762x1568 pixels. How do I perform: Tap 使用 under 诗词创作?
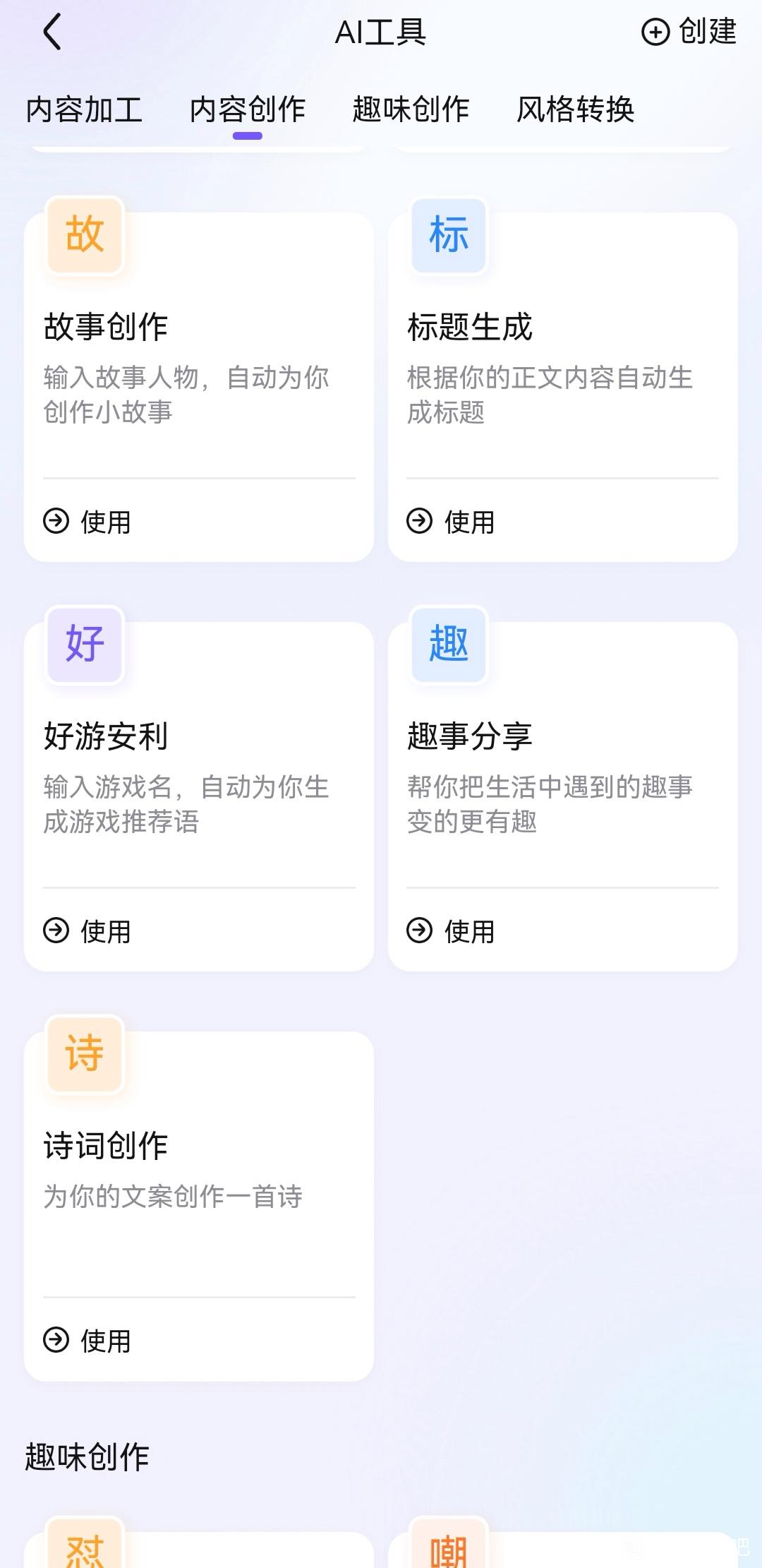coord(87,1341)
